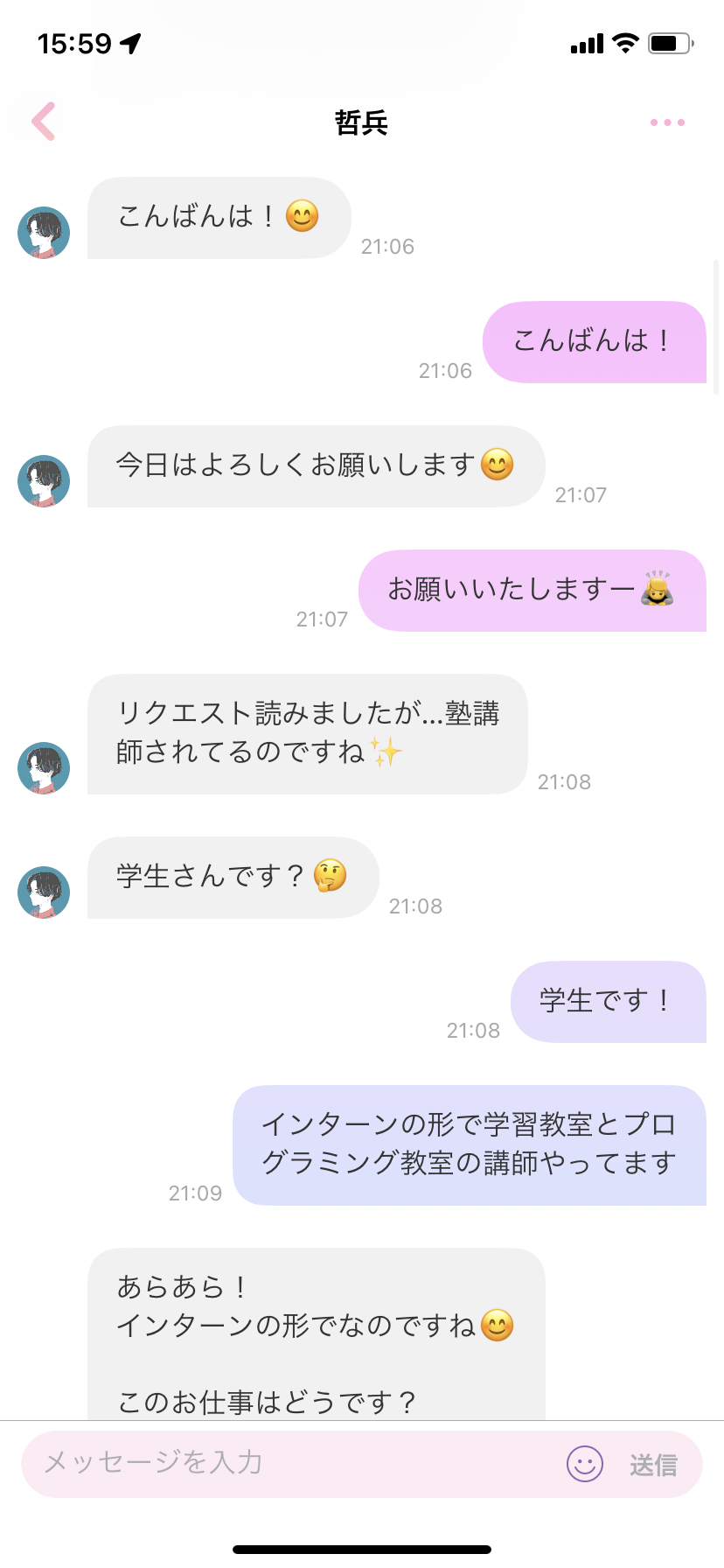Go back from the 哲兵 chat
Screen dimensions: 724x1568
pyautogui.click(x=44, y=122)
